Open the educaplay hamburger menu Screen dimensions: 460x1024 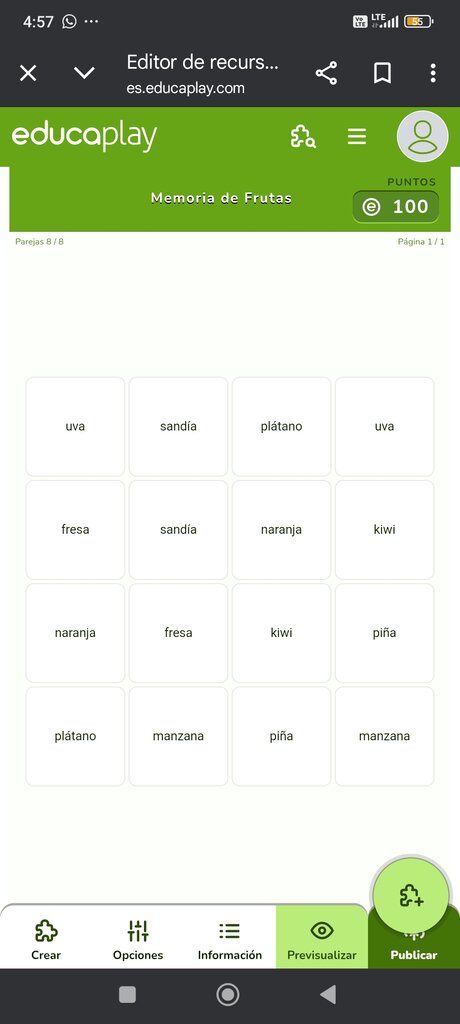(357, 136)
